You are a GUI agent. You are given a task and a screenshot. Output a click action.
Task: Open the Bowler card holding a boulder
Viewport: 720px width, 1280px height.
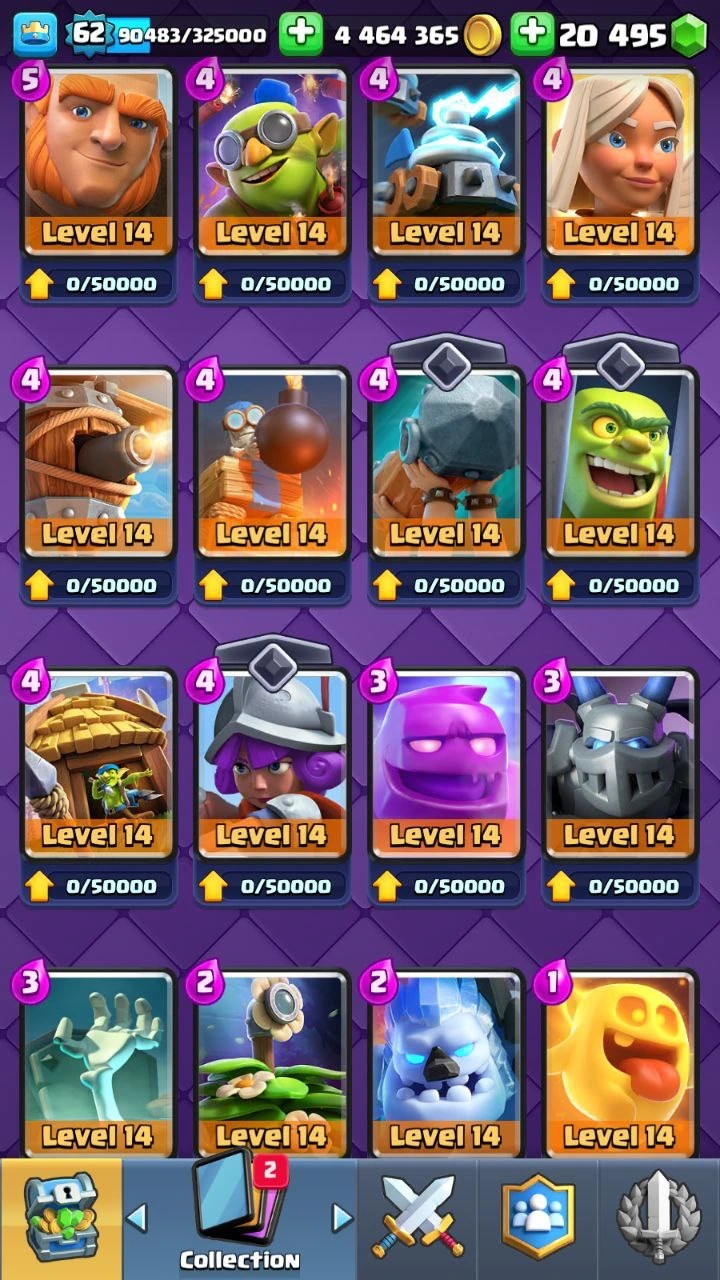445,462
